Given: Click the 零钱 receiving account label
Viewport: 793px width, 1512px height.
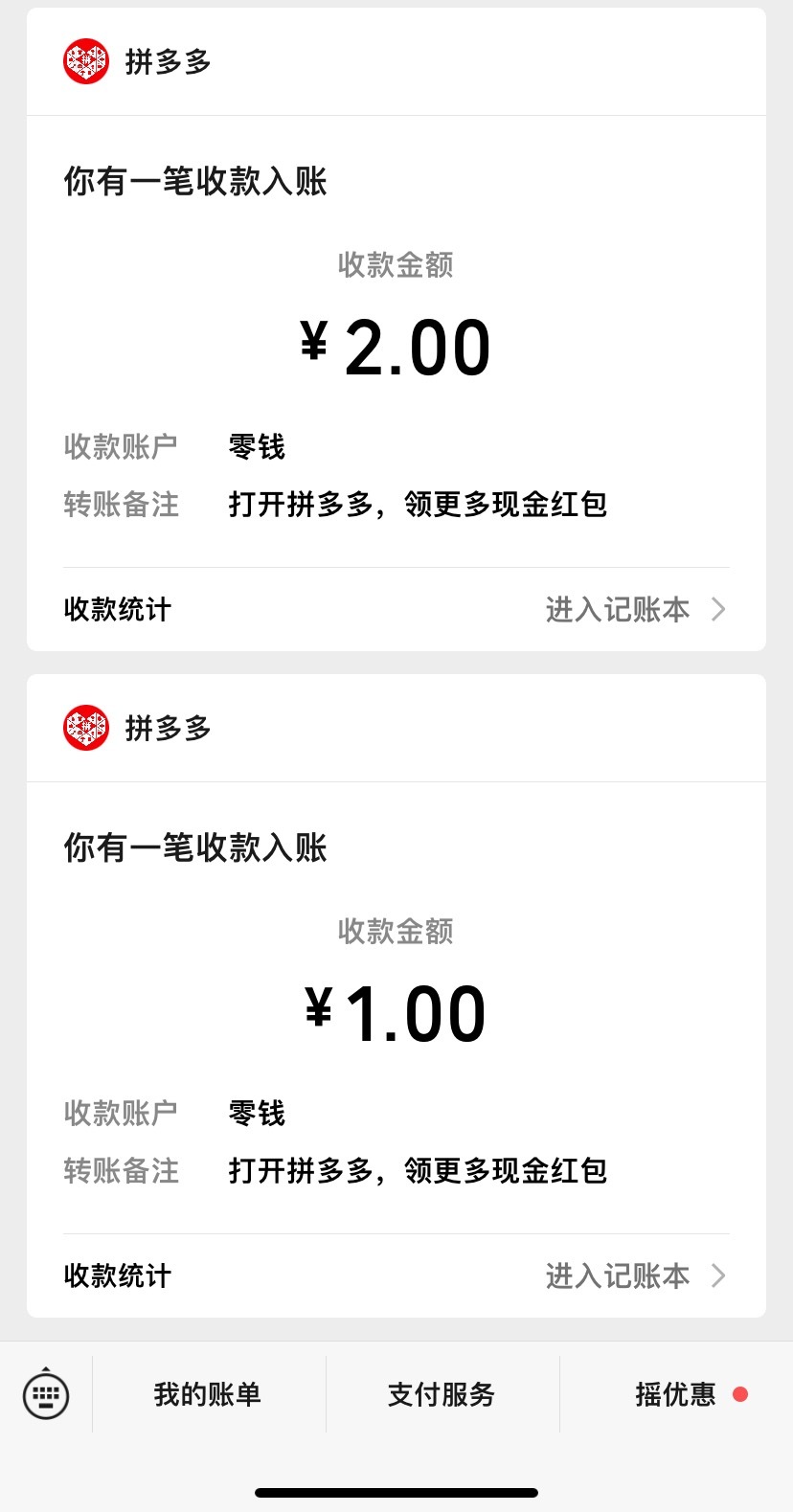Looking at the screenshot, I should click(255, 446).
